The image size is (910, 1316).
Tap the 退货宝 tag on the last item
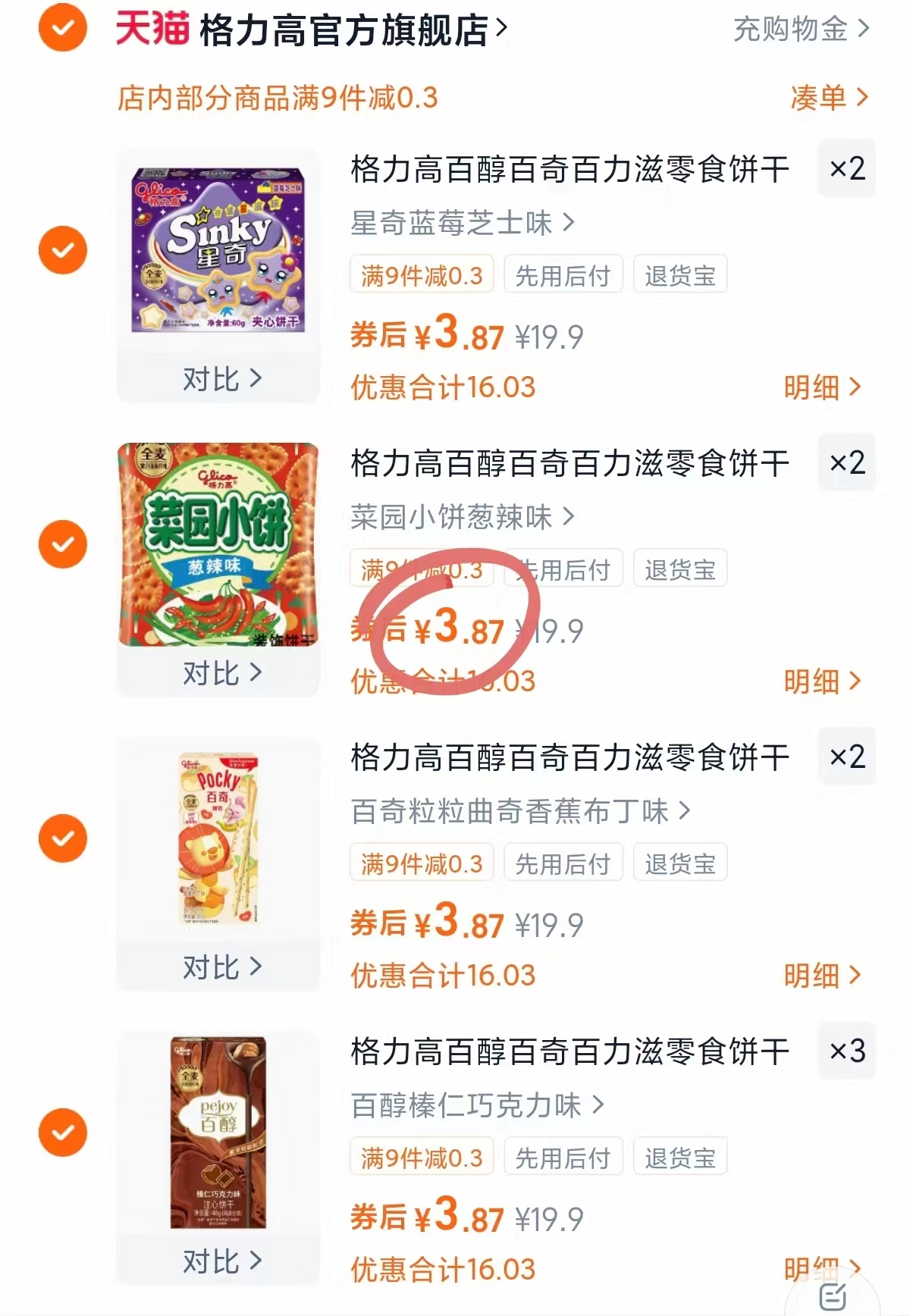coord(679,1156)
